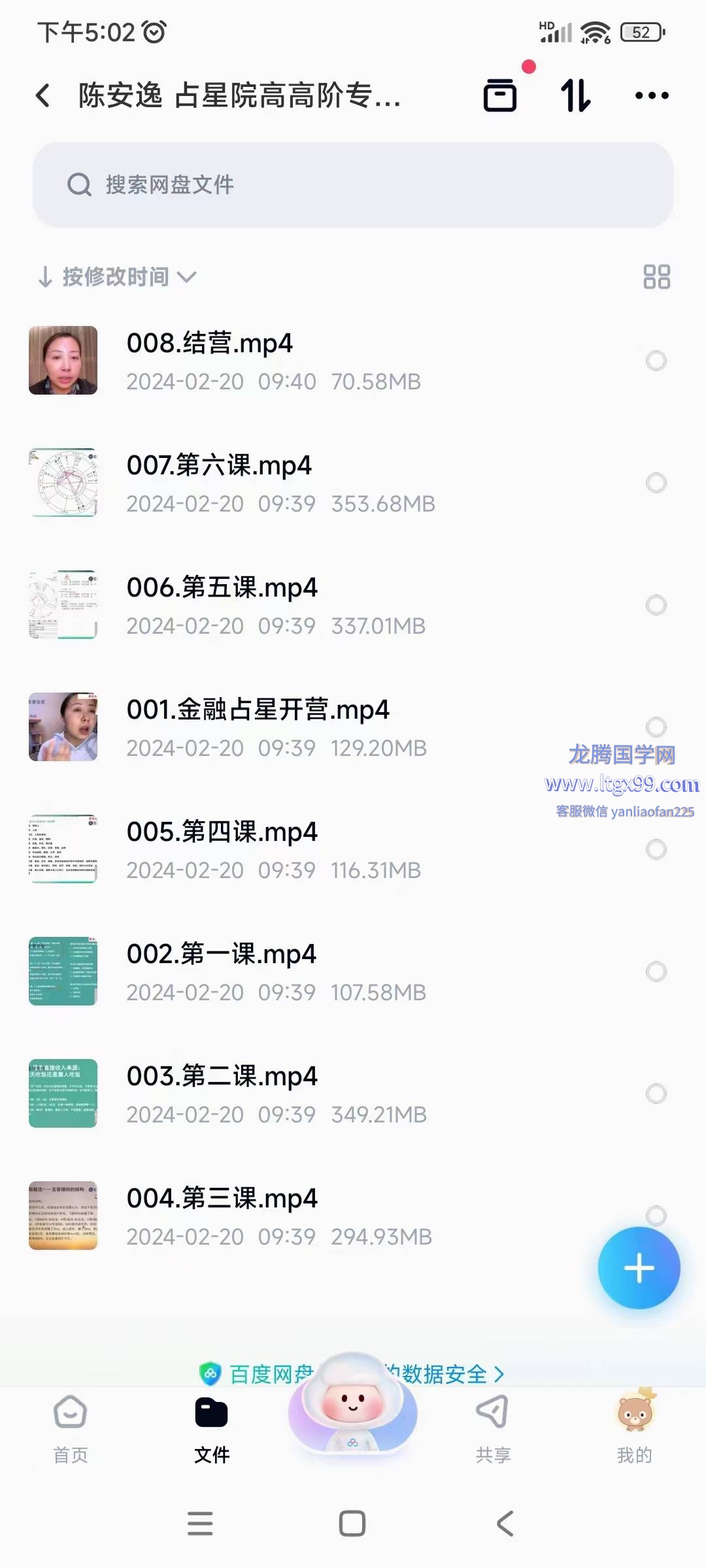Open the video 001.金融占星开营.mp4

[258, 711]
